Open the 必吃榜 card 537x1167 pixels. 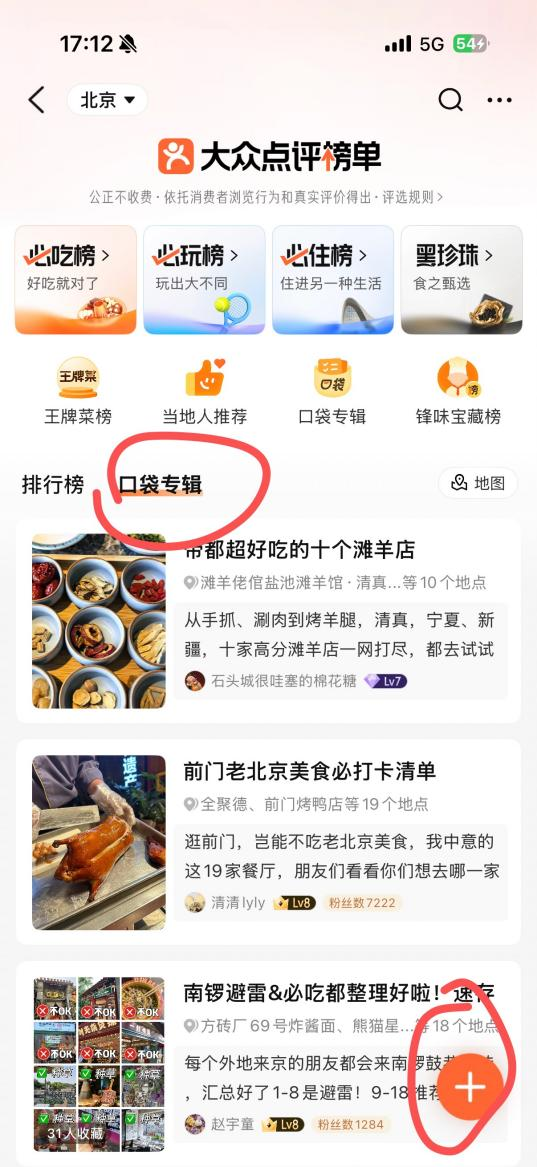point(76,280)
